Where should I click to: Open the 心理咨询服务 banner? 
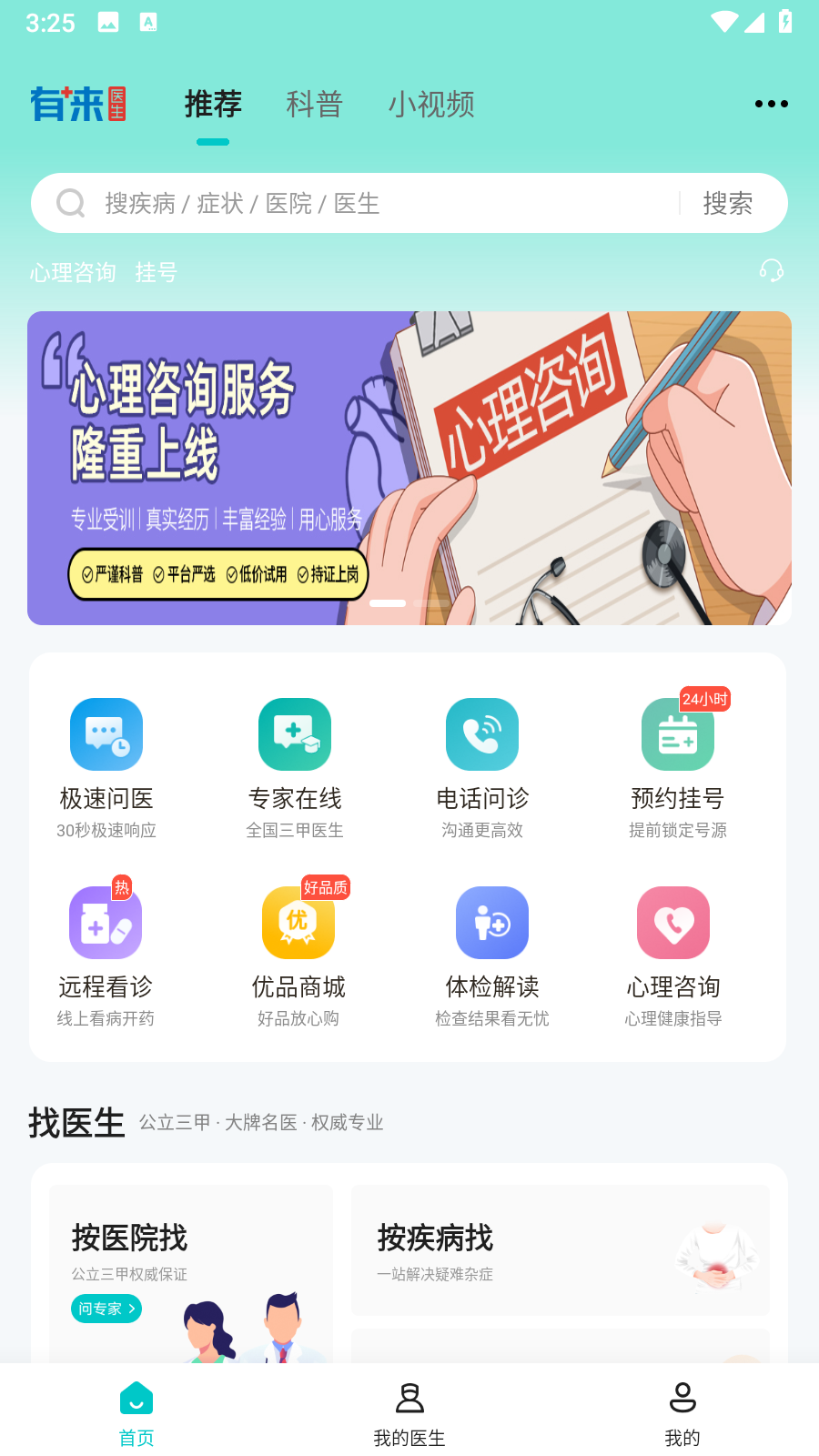[x=409, y=468]
